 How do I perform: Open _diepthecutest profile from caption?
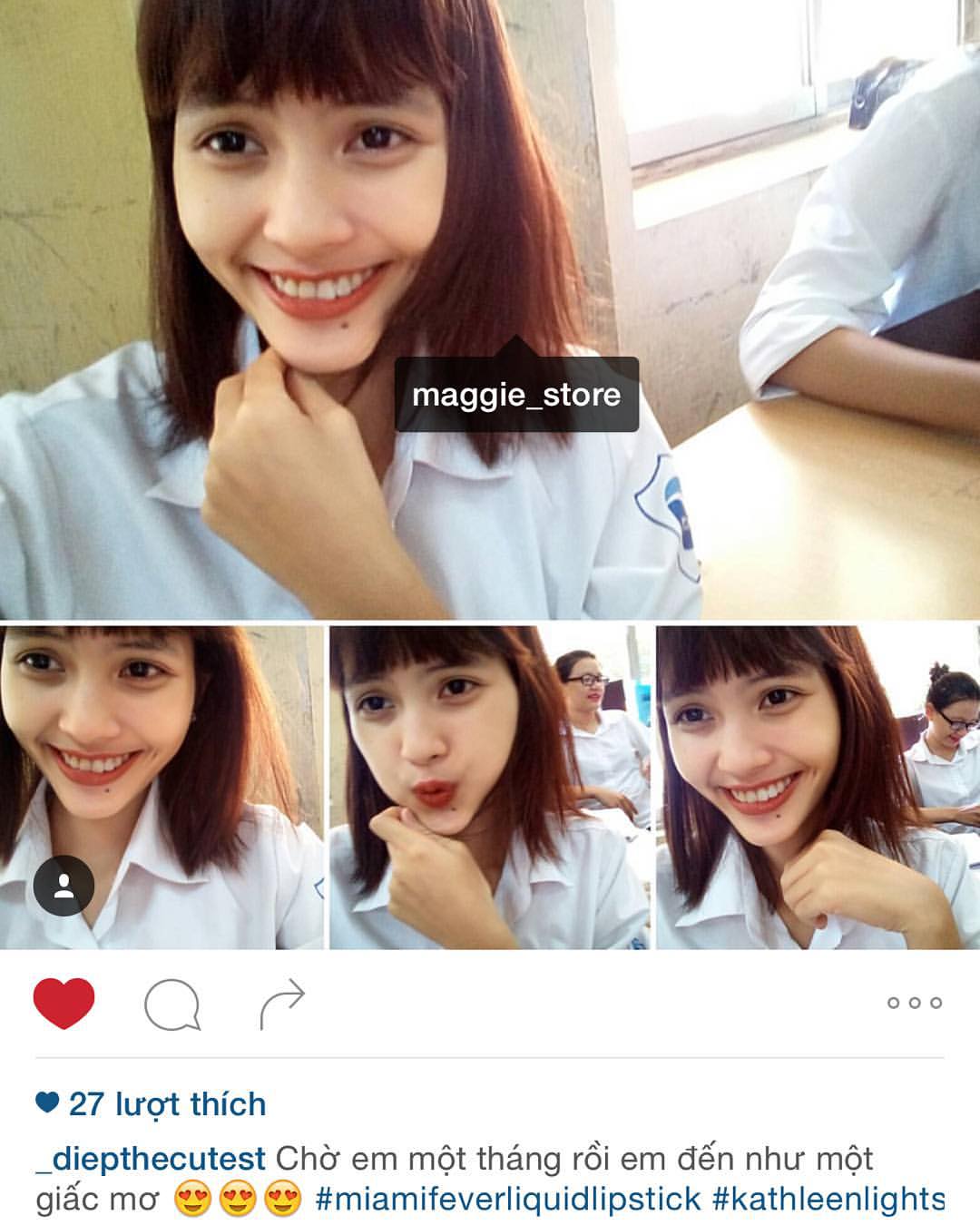[x=151, y=1159]
